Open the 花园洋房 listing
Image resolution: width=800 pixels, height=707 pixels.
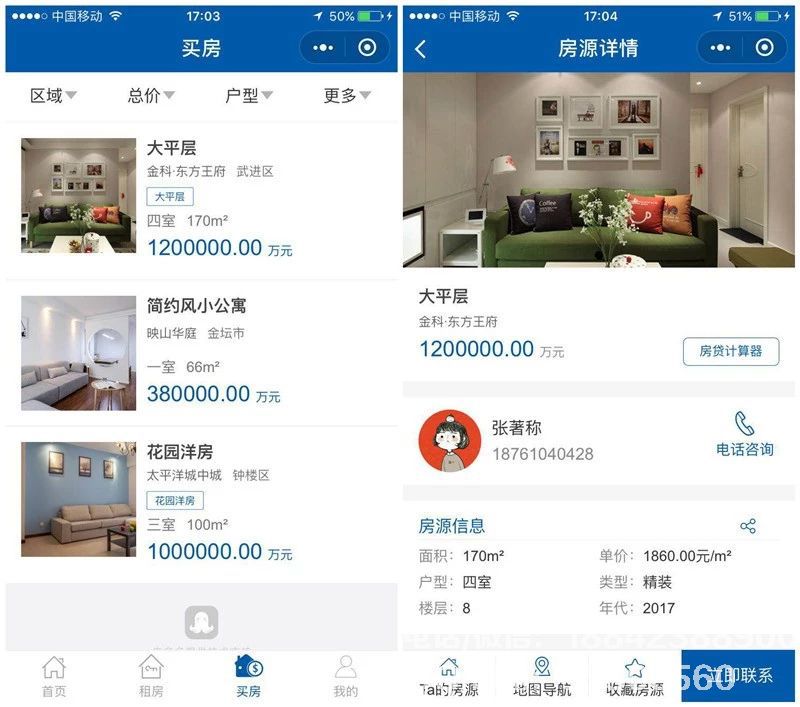pyautogui.click(x=200, y=498)
